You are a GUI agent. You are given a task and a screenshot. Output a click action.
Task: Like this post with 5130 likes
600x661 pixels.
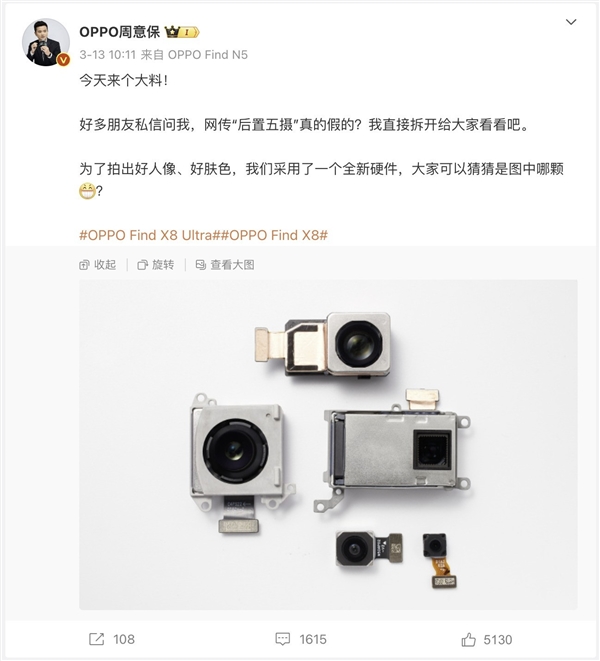point(486,639)
